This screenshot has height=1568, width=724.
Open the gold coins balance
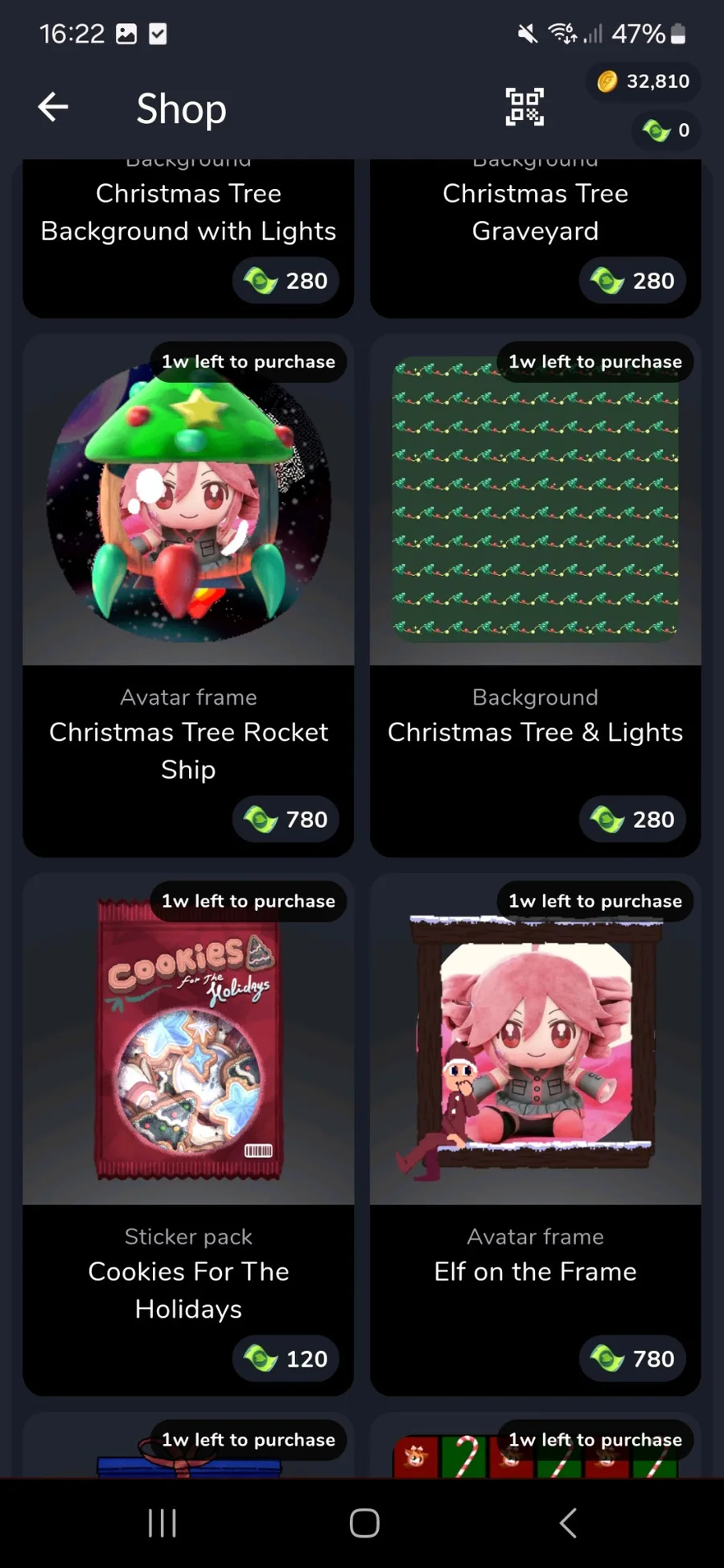644,81
